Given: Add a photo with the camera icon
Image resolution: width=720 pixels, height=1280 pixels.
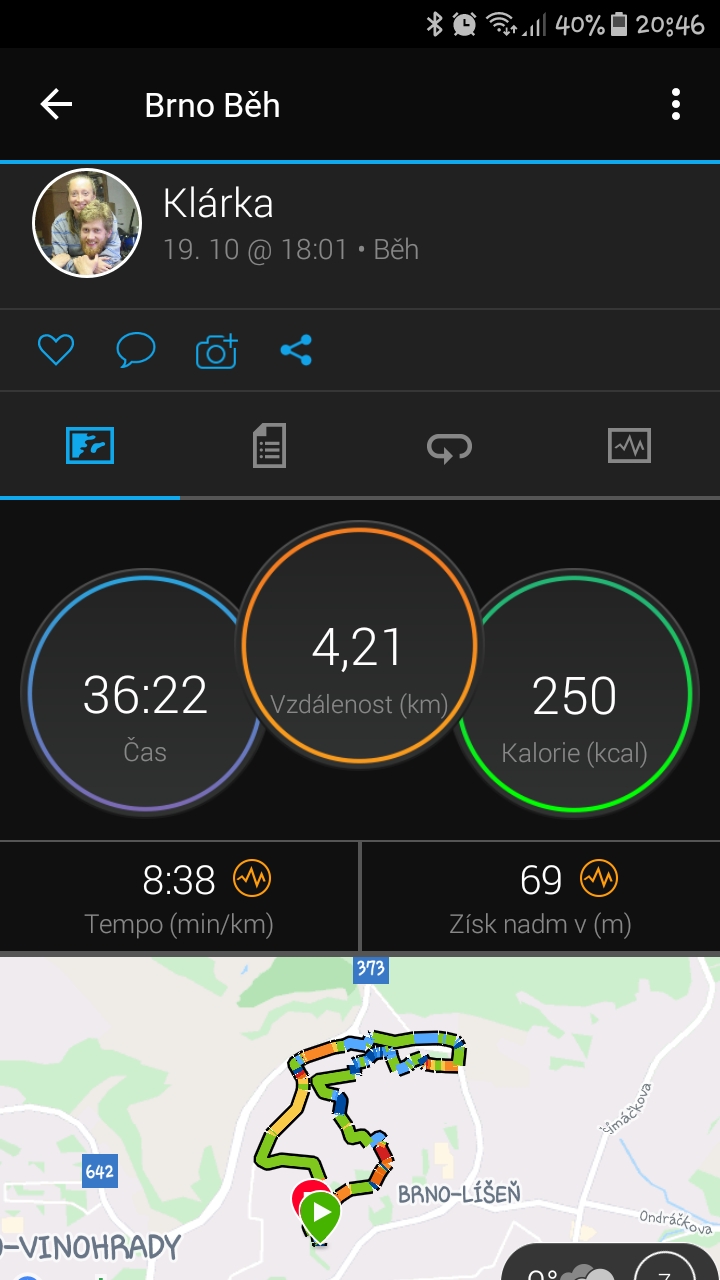Looking at the screenshot, I should tap(216, 350).
